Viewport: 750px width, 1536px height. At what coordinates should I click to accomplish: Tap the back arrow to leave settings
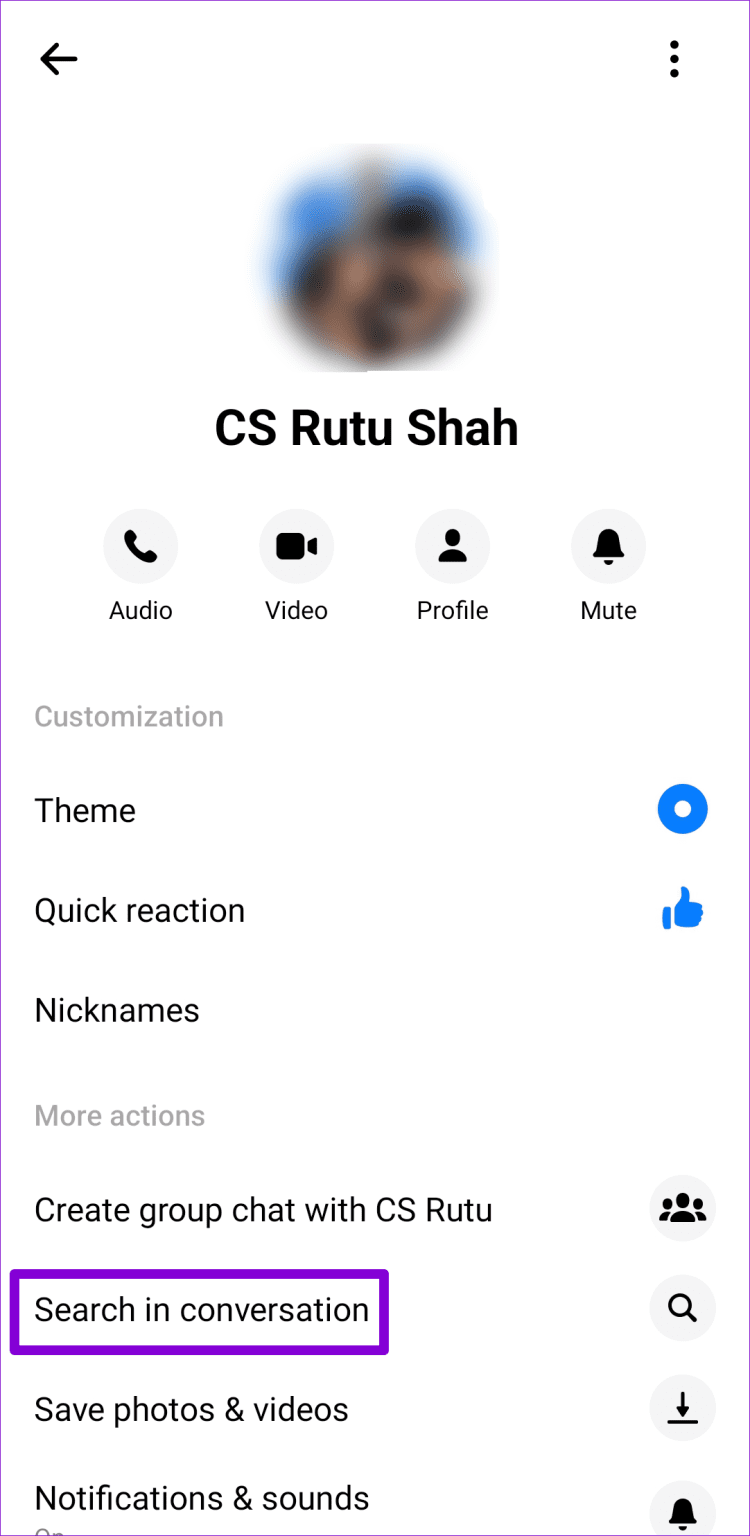click(x=58, y=59)
